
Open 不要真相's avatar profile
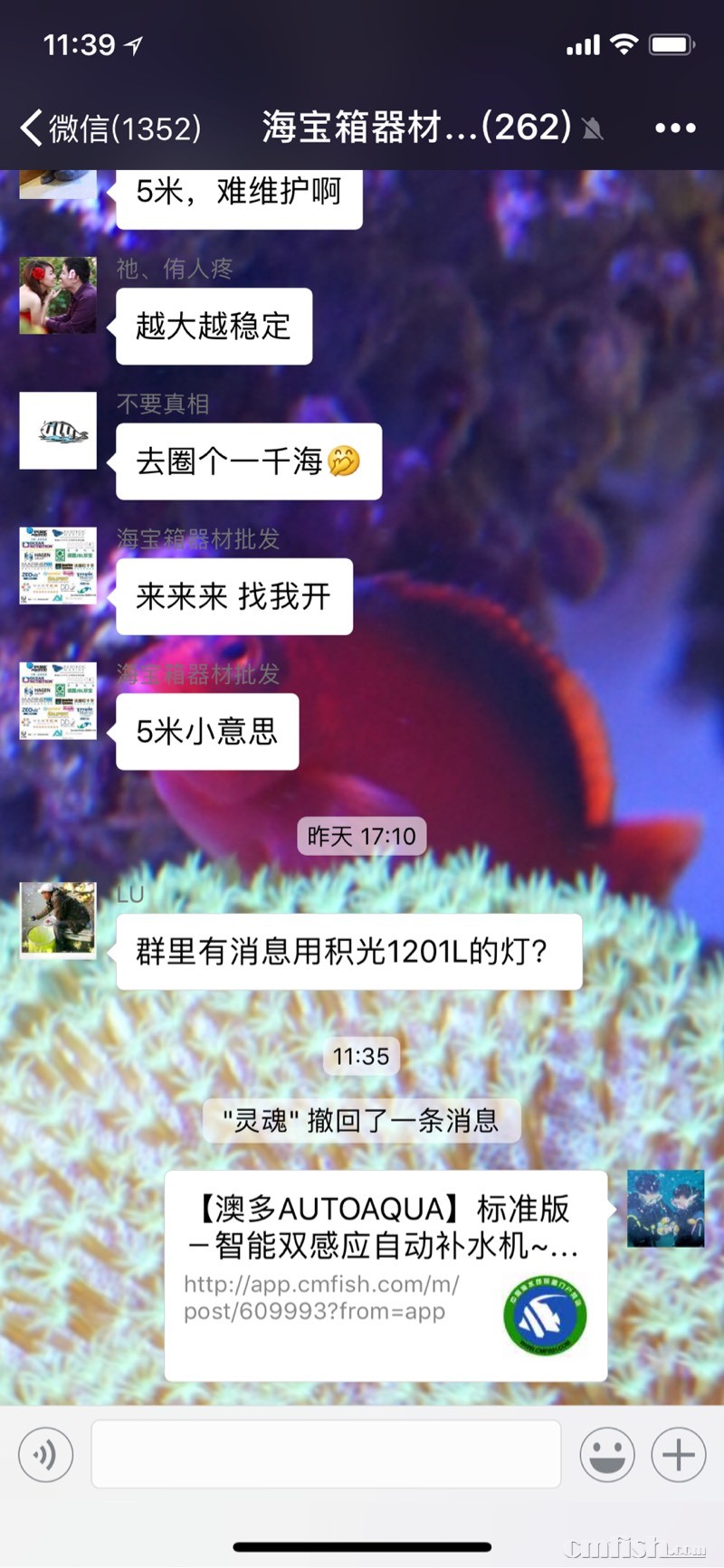58,431
